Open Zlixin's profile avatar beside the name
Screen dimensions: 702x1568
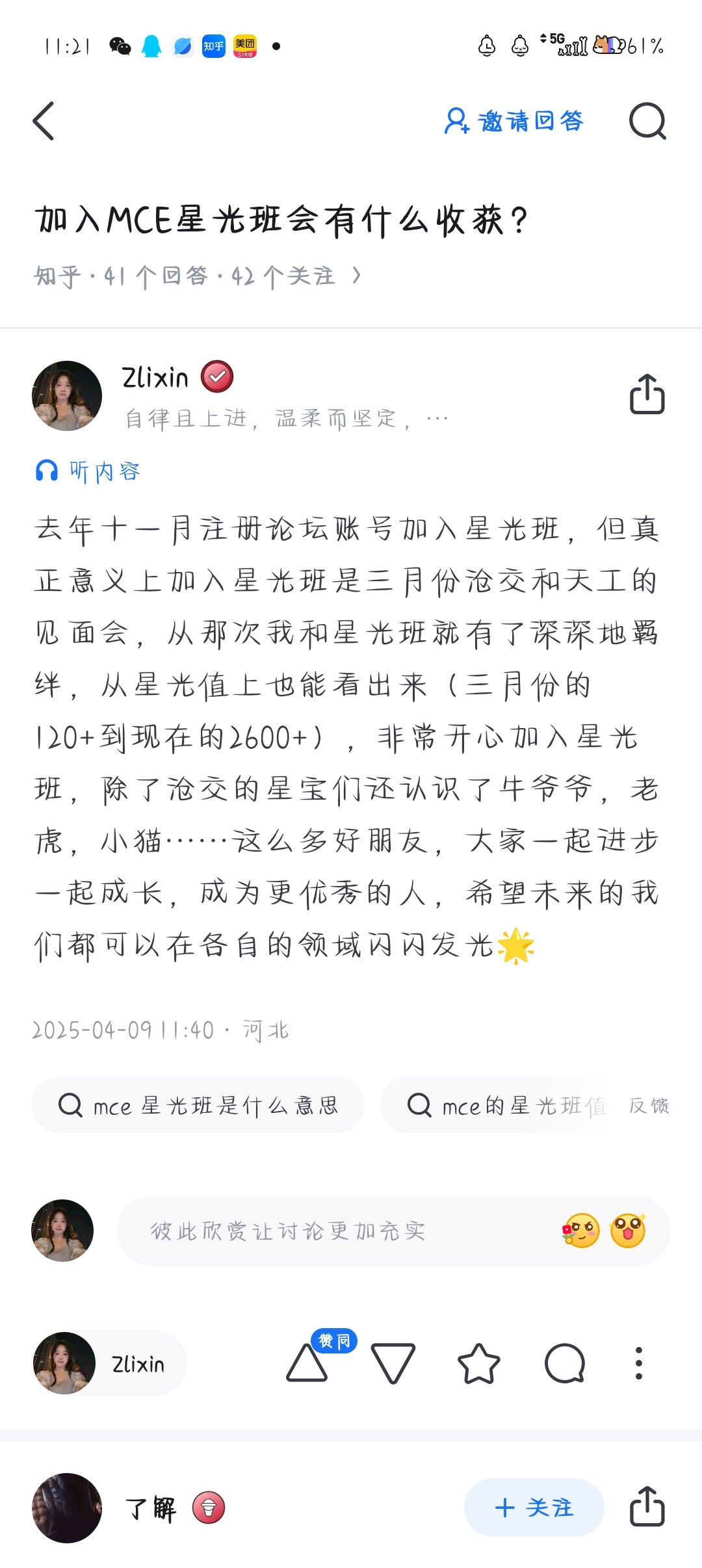coord(67,396)
